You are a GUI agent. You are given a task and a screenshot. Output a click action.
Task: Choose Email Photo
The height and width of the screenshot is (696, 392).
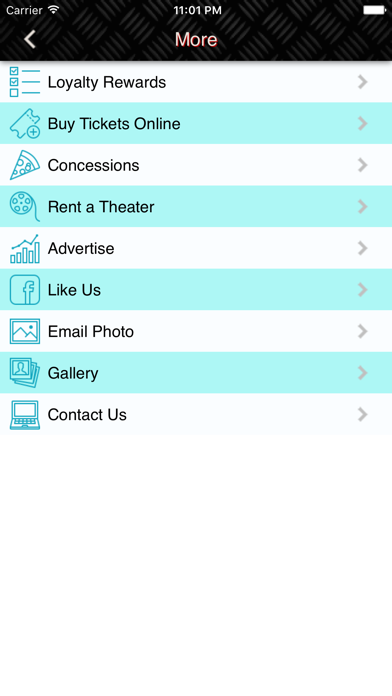tap(196, 331)
